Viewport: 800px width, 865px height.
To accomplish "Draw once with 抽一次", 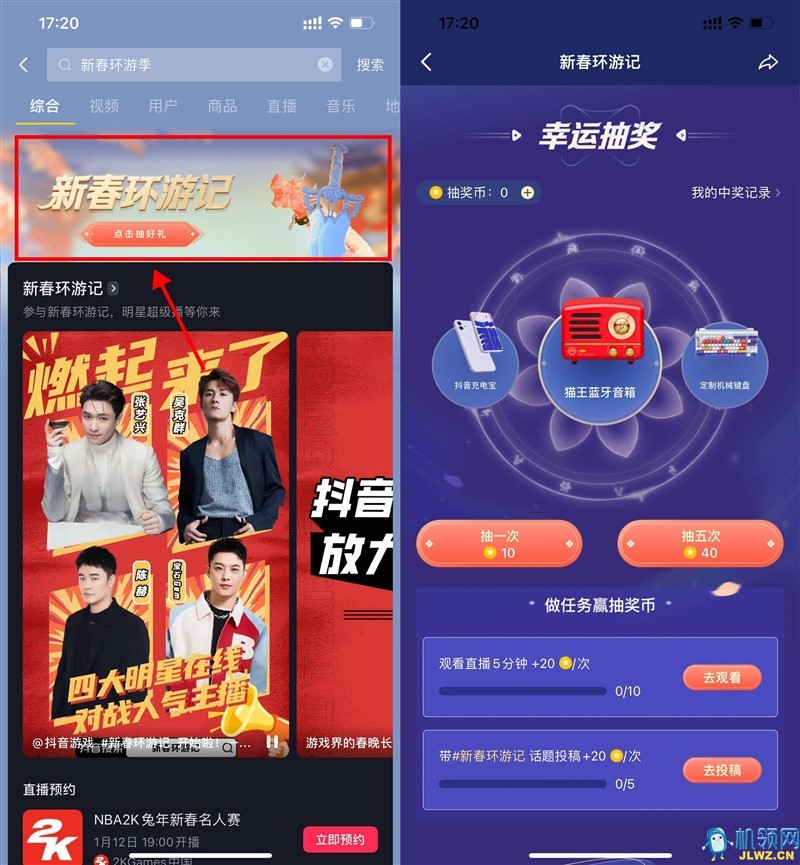I will [499, 544].
